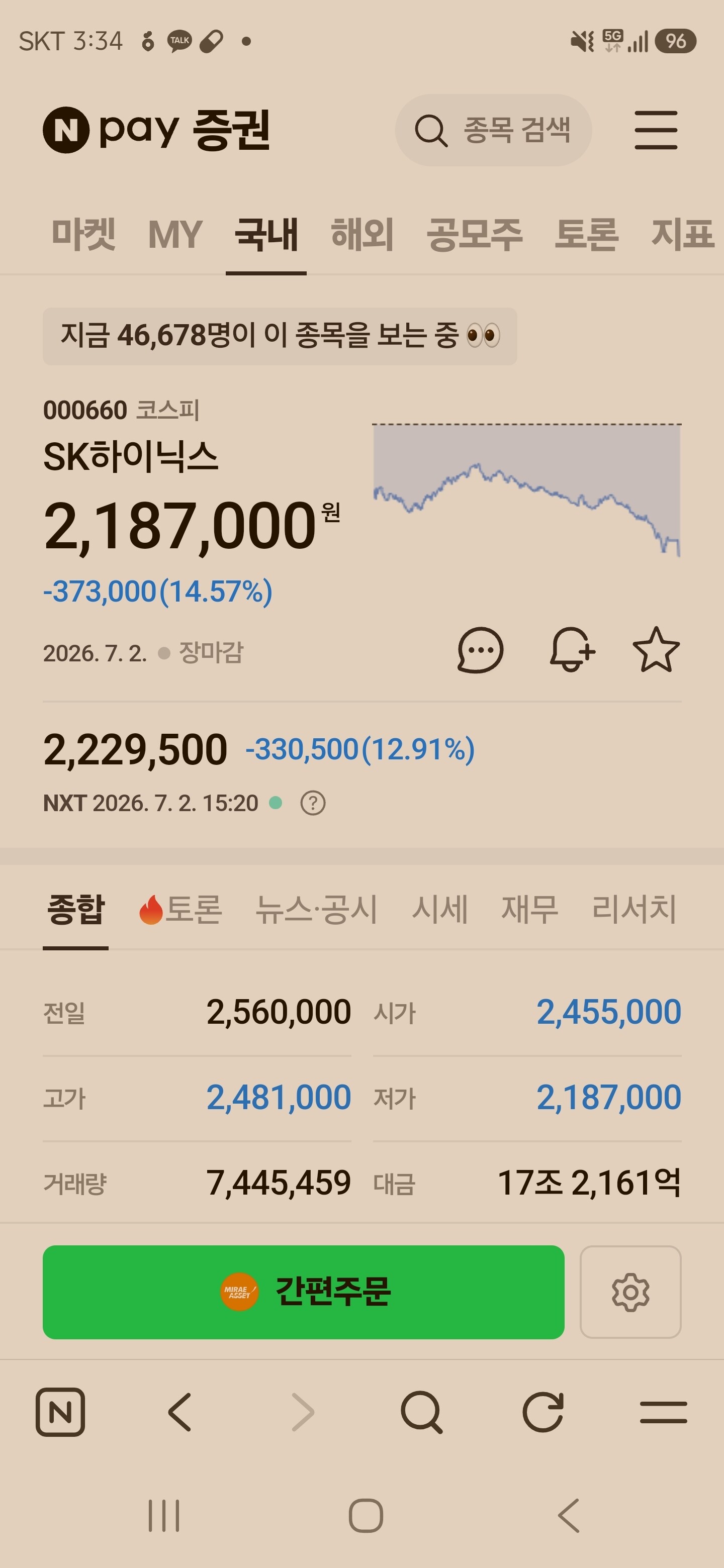
Task: Switch to the 뉴스·공시 section tab
Action: [x=316, y=910]
